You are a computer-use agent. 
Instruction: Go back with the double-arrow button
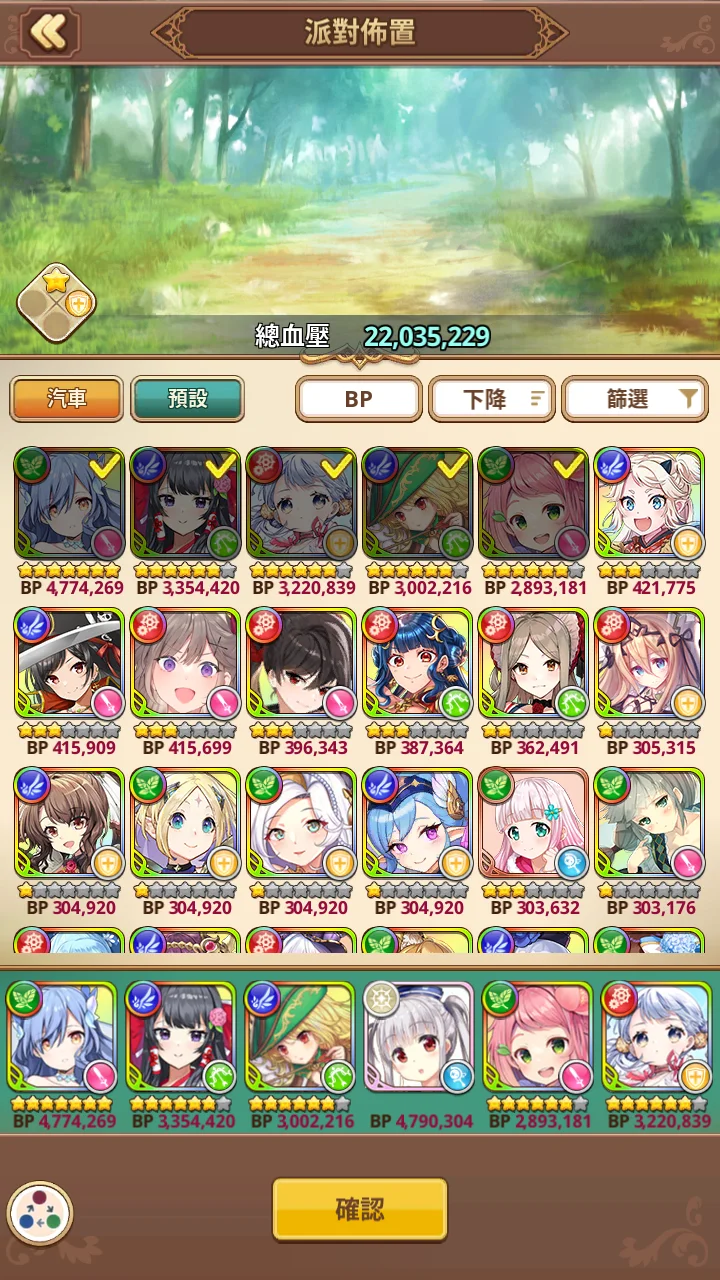pyautogui.click(x=46, y=33)
